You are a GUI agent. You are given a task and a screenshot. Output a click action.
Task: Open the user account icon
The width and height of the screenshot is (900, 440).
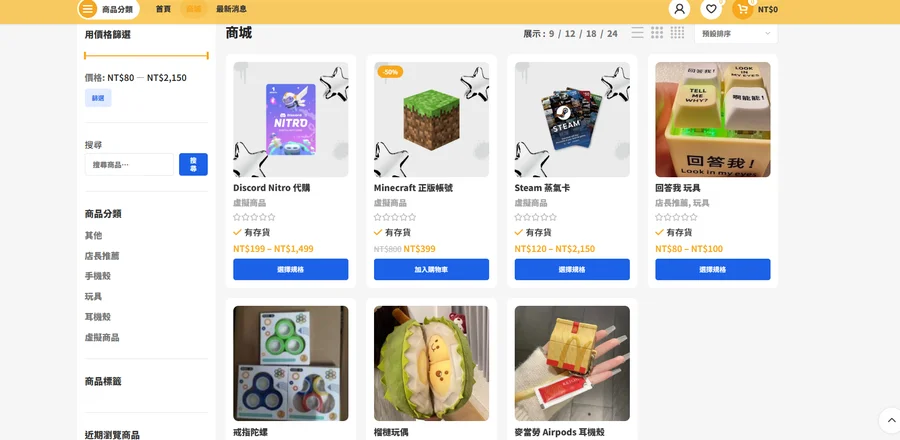tap(680, 9)
